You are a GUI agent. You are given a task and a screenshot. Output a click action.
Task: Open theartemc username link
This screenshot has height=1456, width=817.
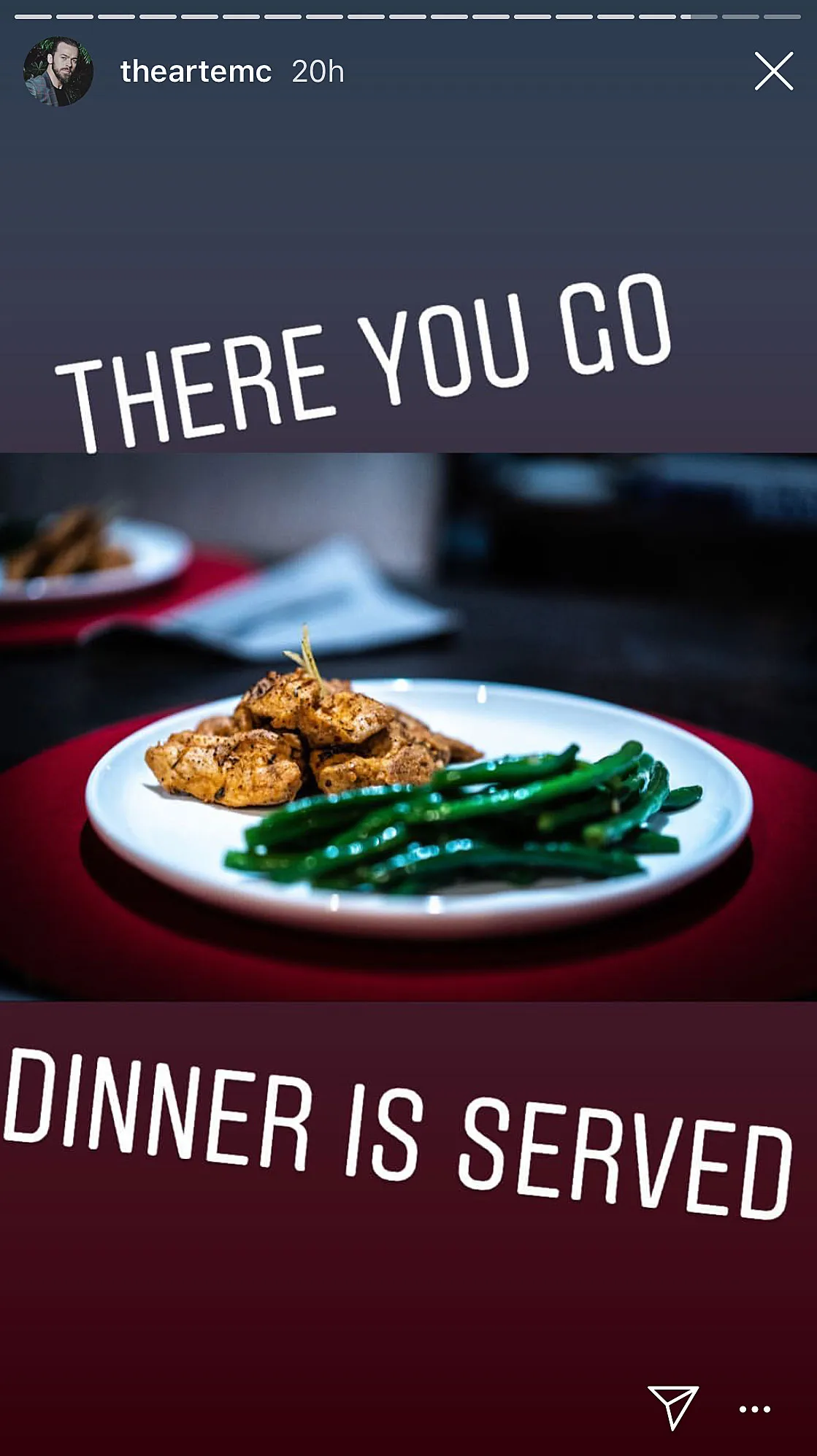(196, 72)
